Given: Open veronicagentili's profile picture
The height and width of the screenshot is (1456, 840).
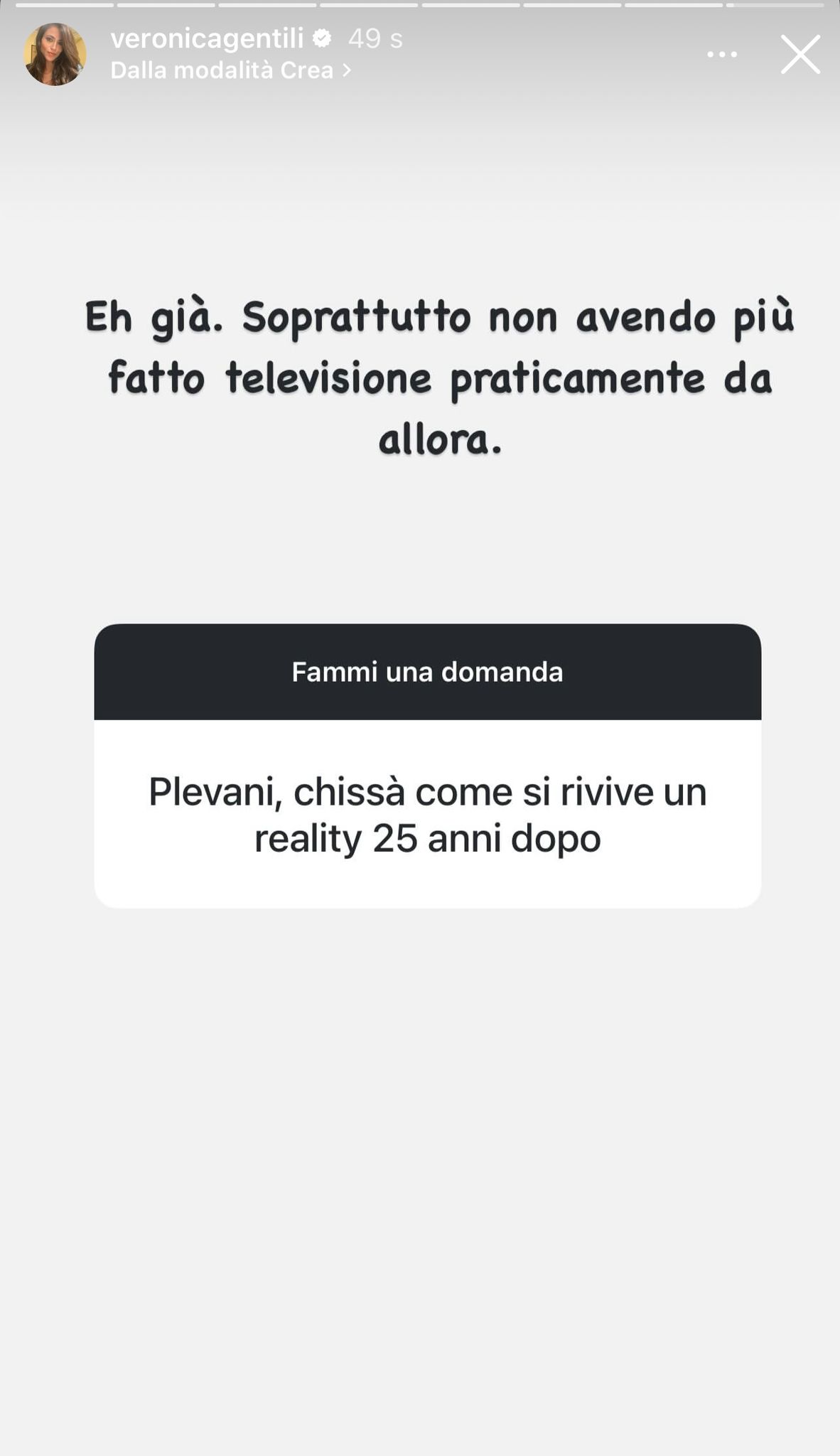Looking at the screenshot, I should (x=55, y=54).
